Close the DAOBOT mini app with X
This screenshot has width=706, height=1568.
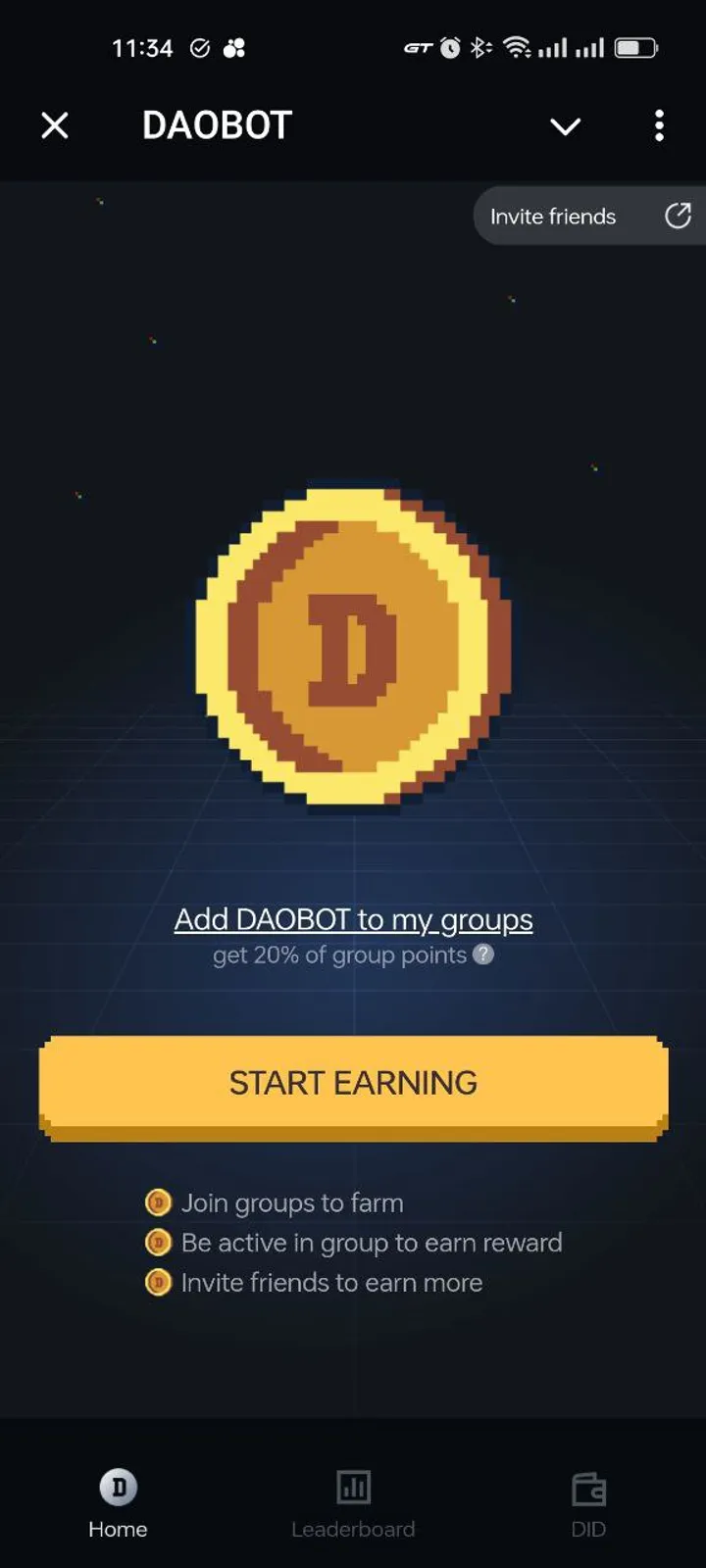(55, 125)
